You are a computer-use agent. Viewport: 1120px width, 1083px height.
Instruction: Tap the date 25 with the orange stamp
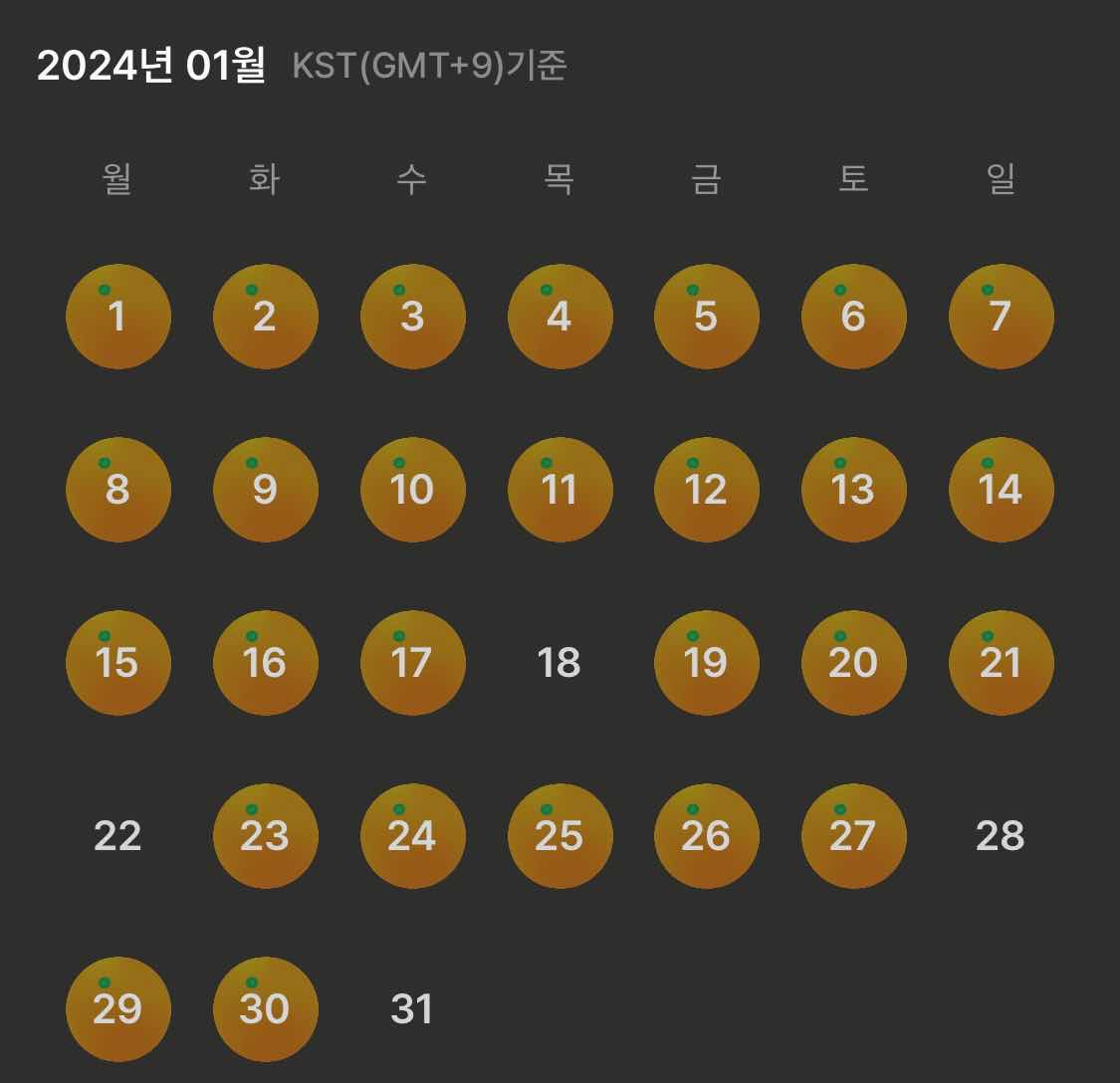[559, 836]
